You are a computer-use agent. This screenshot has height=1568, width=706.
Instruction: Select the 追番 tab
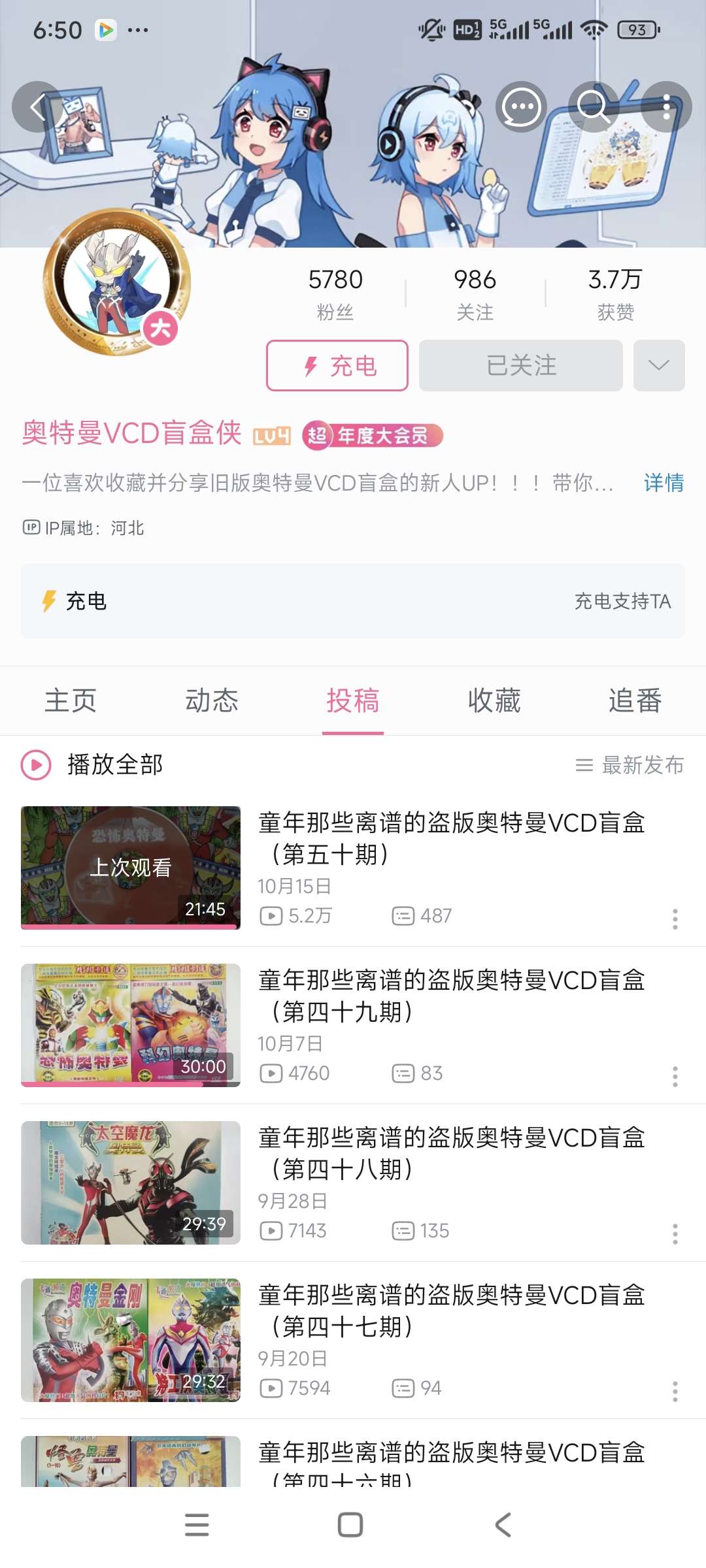pyautogui.click(x=635, y=701)
